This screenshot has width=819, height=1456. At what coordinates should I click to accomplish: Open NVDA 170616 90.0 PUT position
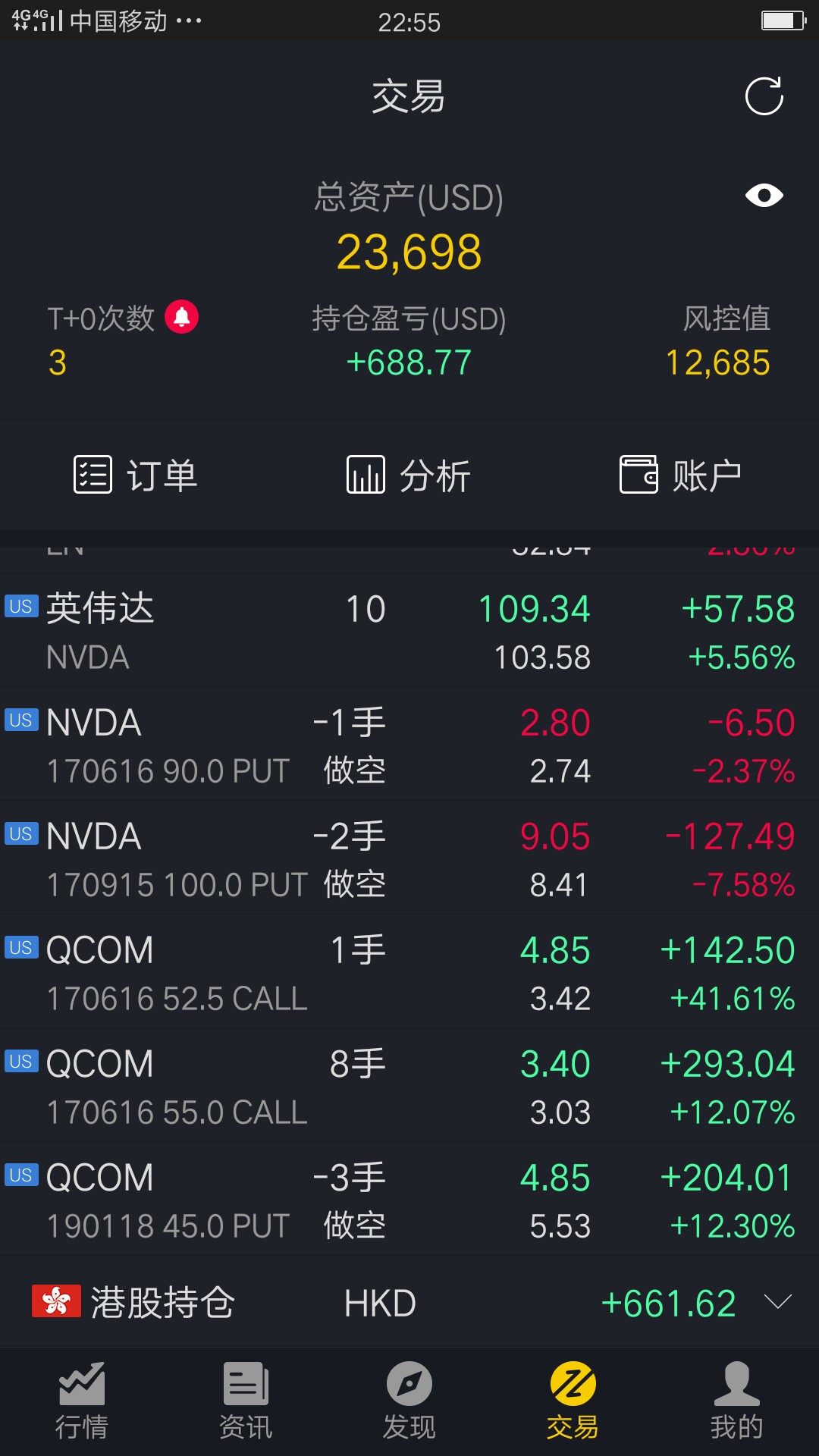[x=409, y=745]
